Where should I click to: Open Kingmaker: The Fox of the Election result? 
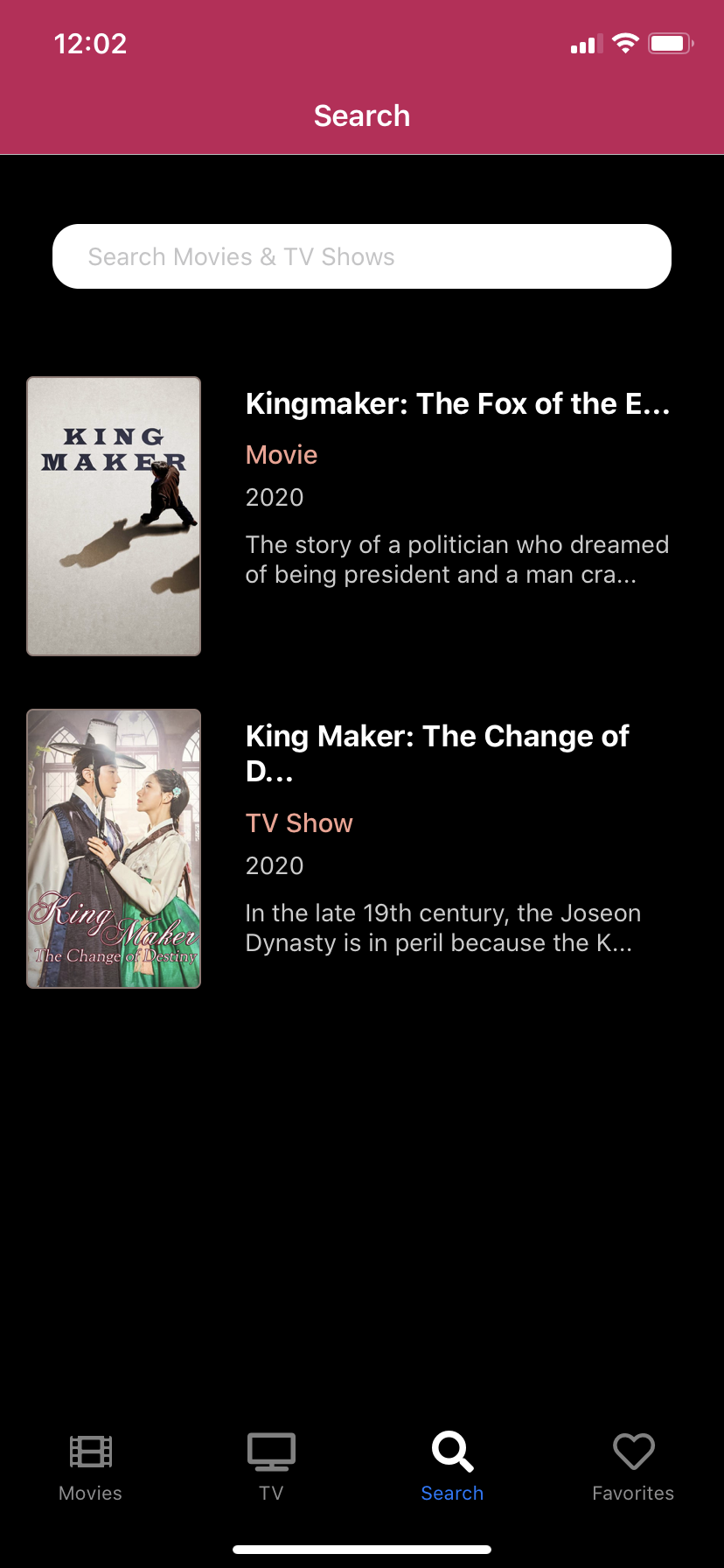click(x=362, y=516)
